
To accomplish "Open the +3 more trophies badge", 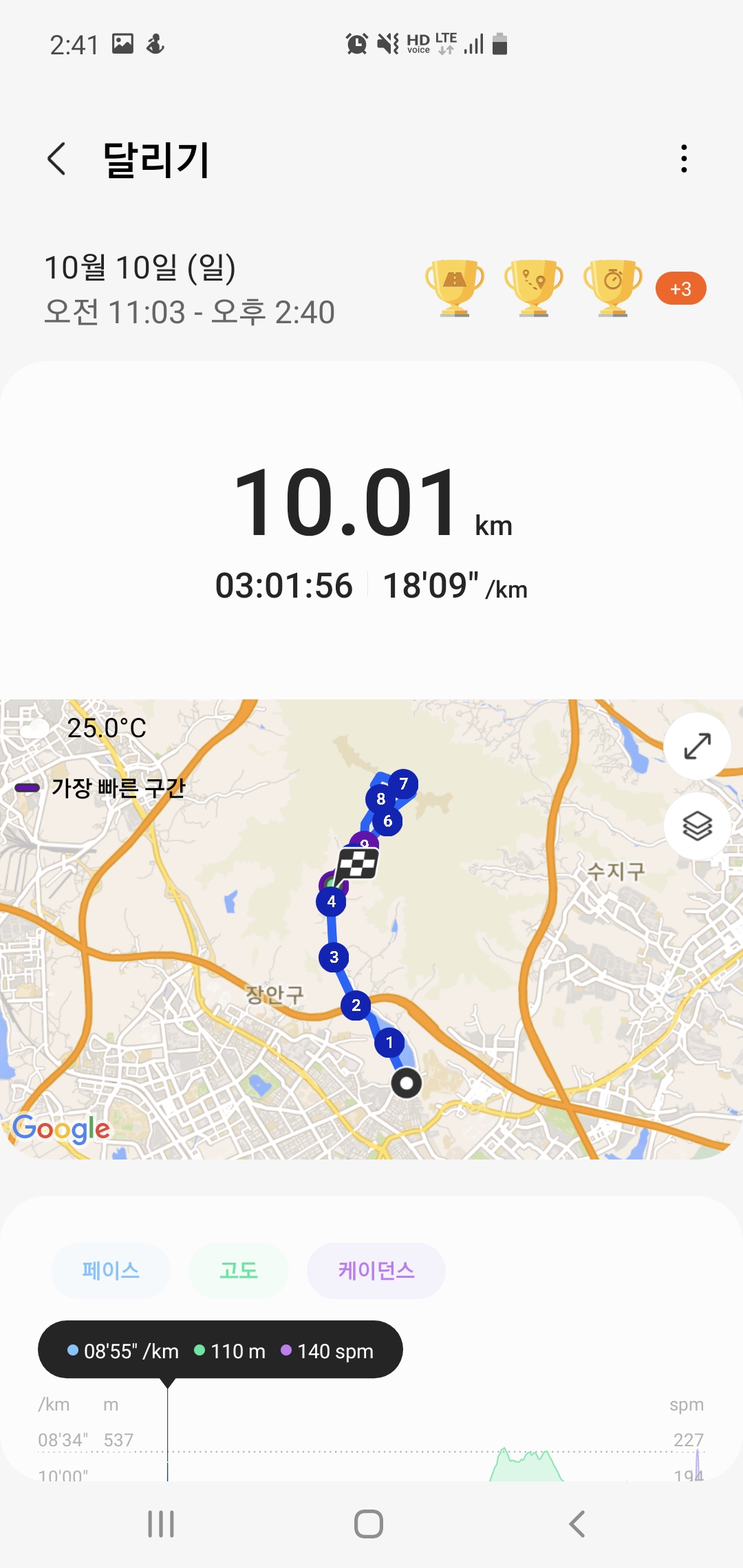I will [680, 289].
